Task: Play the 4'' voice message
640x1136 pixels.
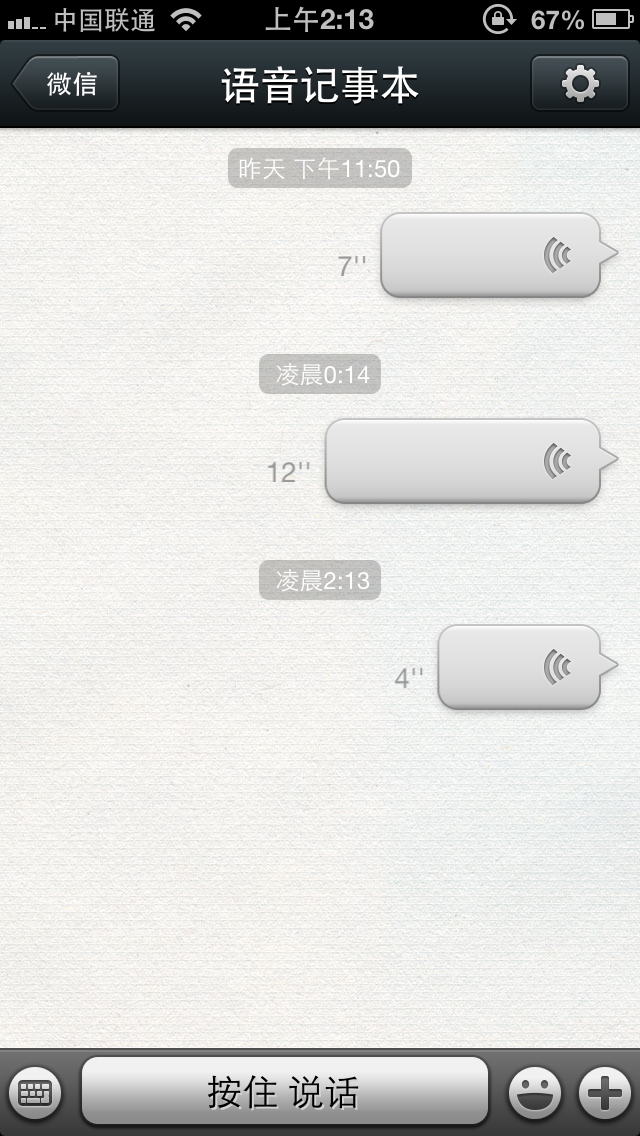Action: 519,667
